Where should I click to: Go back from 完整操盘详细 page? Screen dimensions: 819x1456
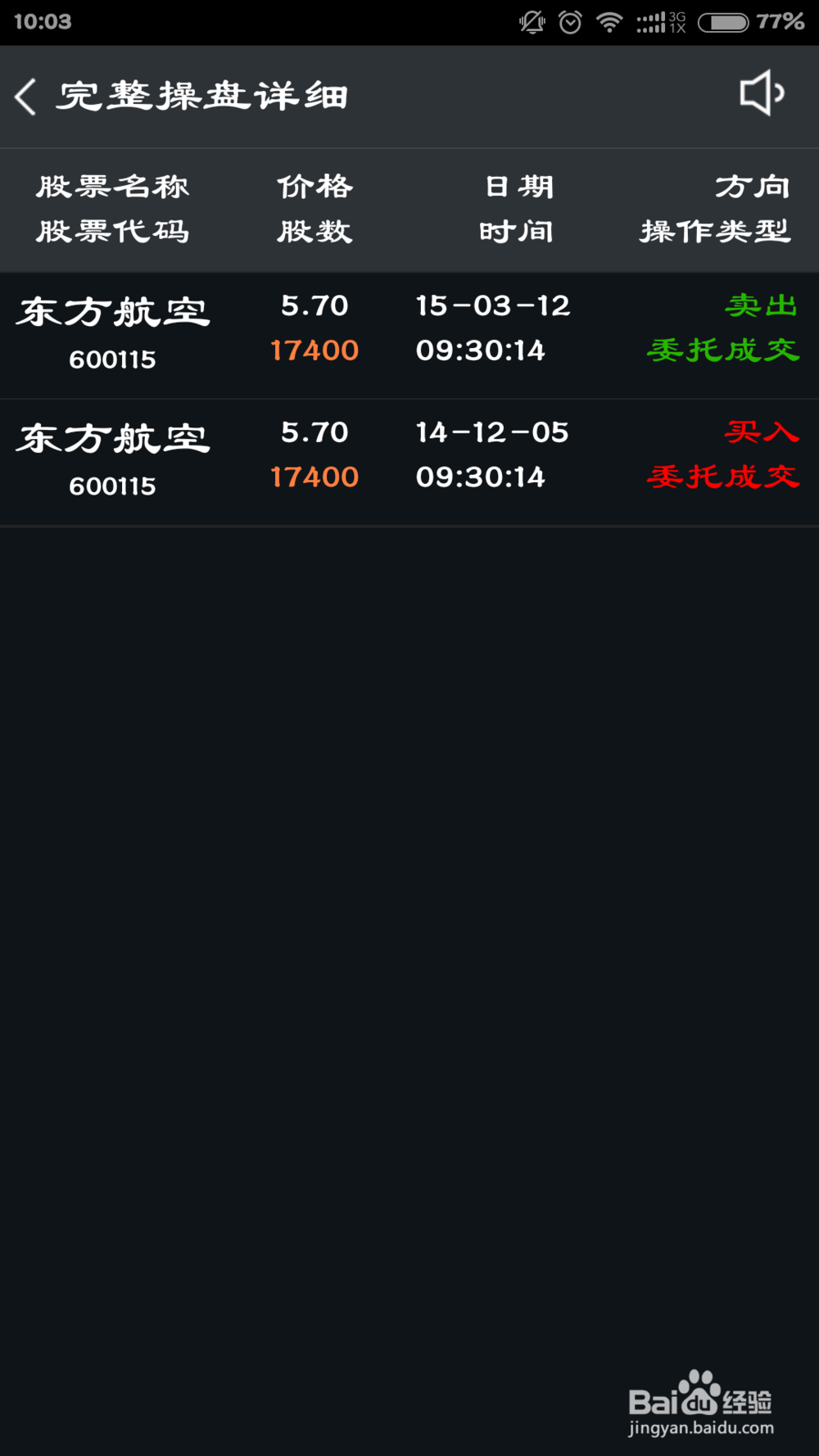[26, 97]
